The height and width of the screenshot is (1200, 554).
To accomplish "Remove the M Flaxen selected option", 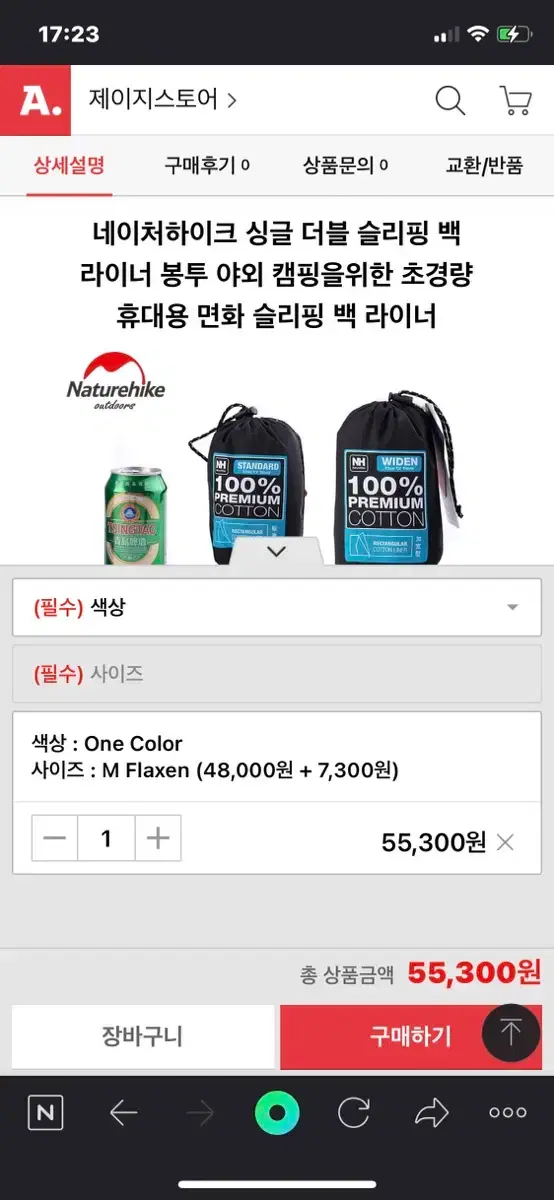I will [x=505, y=842].
